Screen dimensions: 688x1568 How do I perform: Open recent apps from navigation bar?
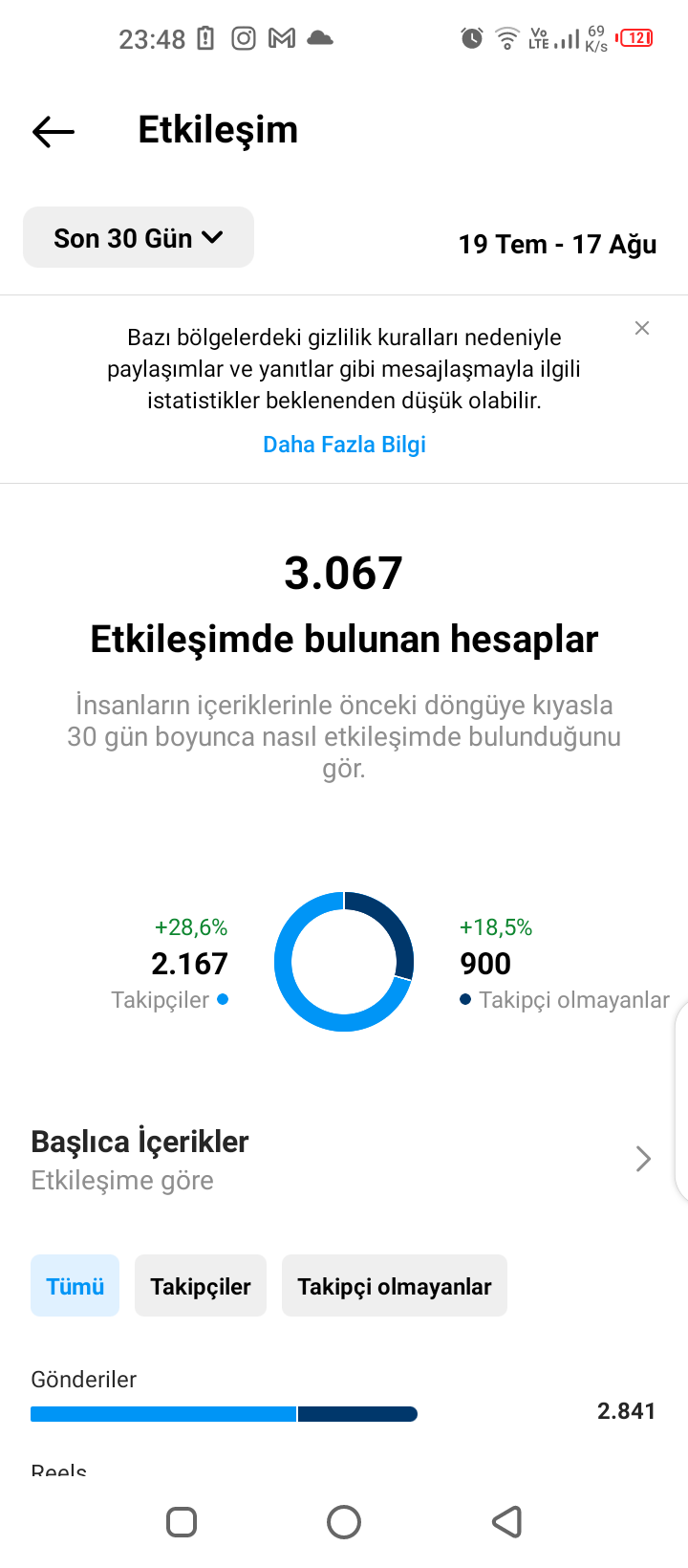point(182,1521)
